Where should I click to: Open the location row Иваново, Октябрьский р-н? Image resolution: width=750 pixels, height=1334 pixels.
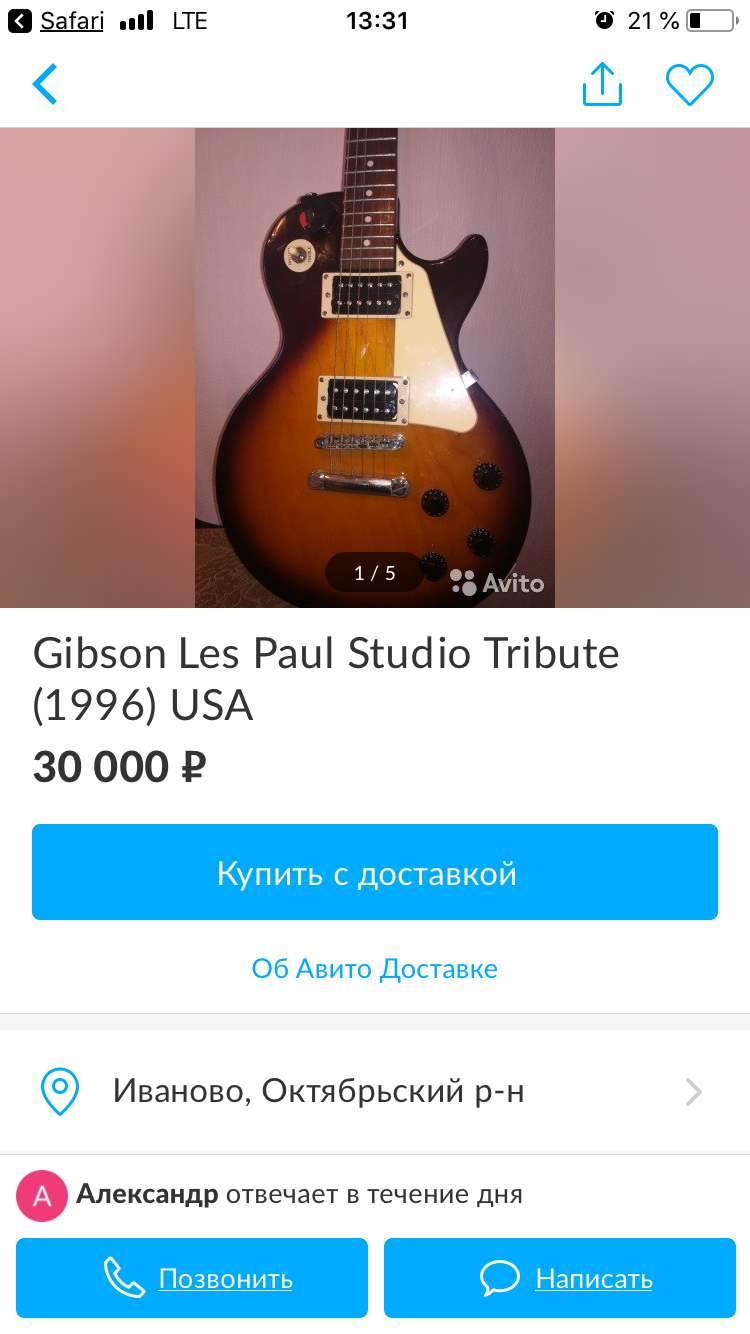click(x=375, y=1091)
